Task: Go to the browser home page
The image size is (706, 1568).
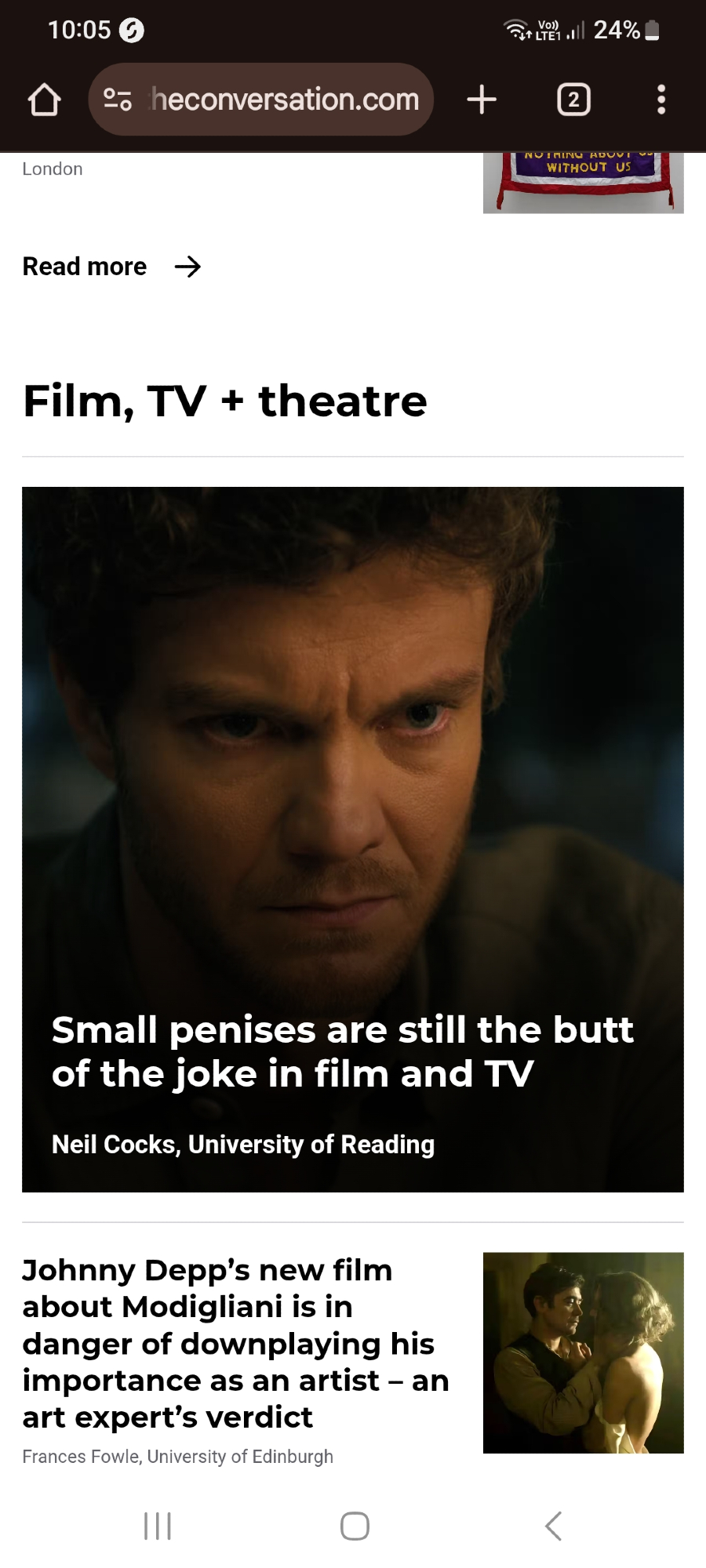Action: [44, 100]
